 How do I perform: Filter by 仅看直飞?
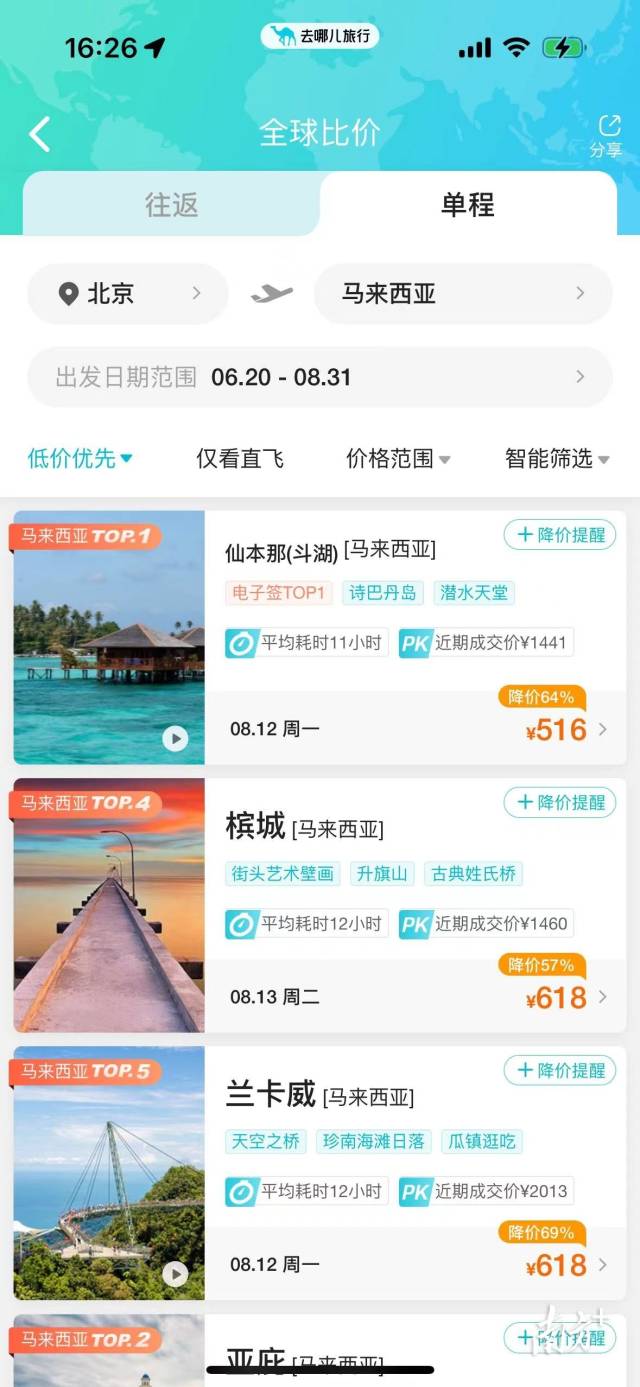[x=240, y=459]
